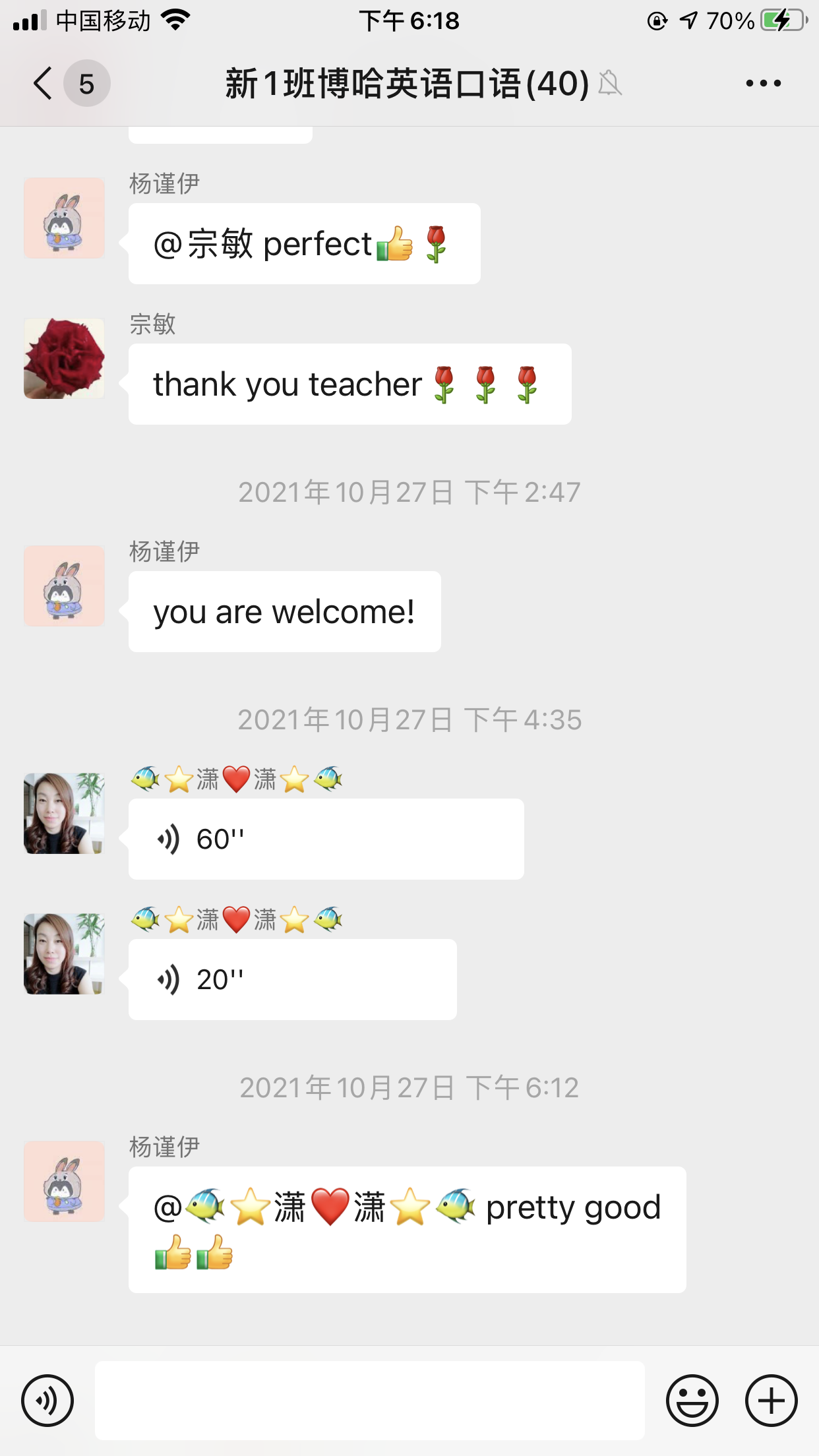Open 杨谨伊's avatar beside 'you are welcome!'

(64, 586)
